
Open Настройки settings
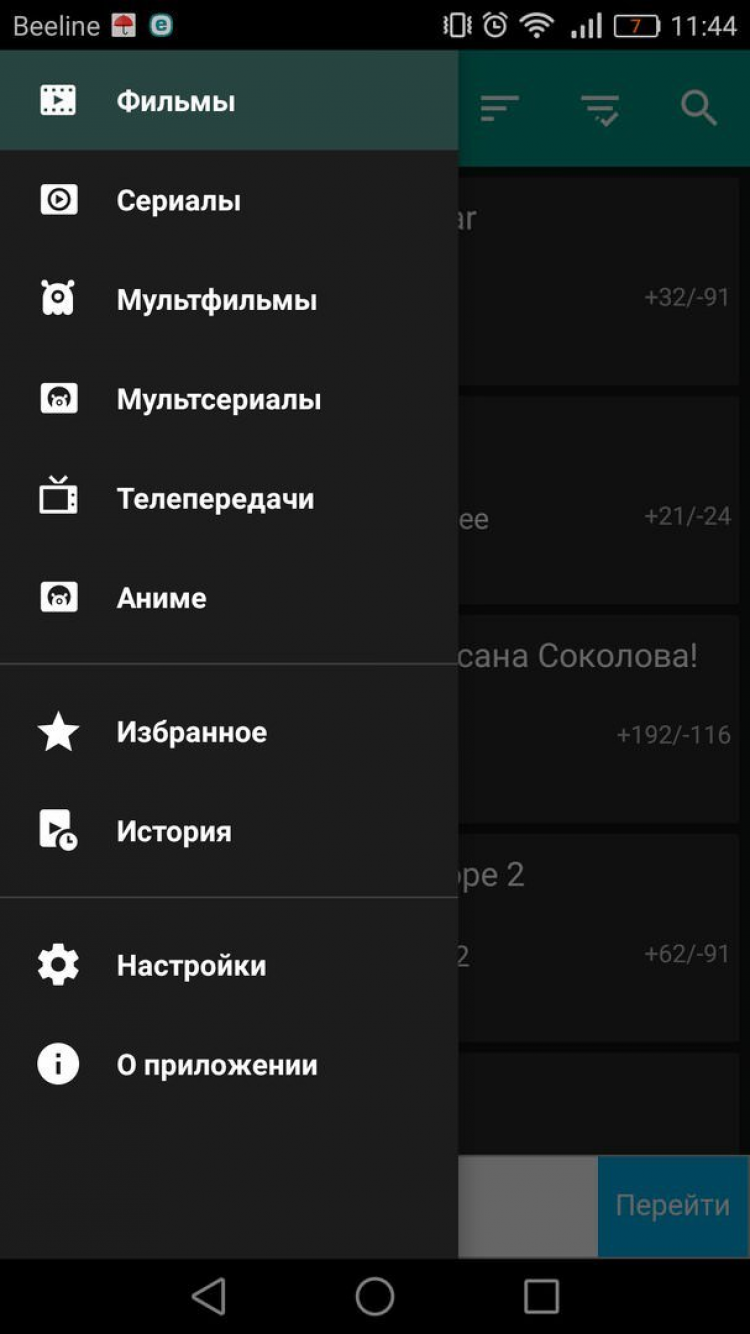pos(191,965)
